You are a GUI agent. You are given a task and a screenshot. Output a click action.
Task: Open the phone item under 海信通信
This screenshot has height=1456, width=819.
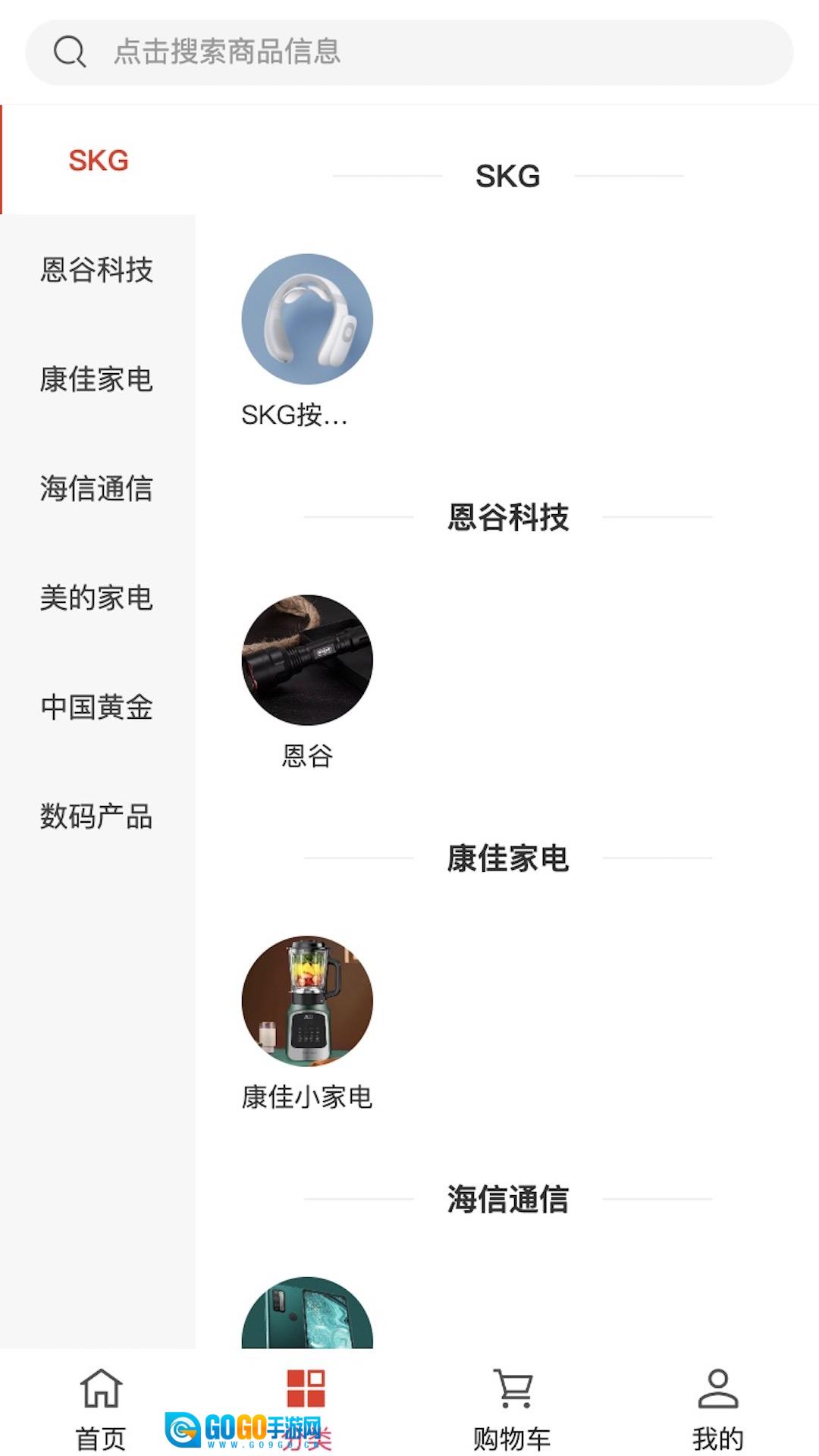pyautogui.click(x=307, y=1316)
